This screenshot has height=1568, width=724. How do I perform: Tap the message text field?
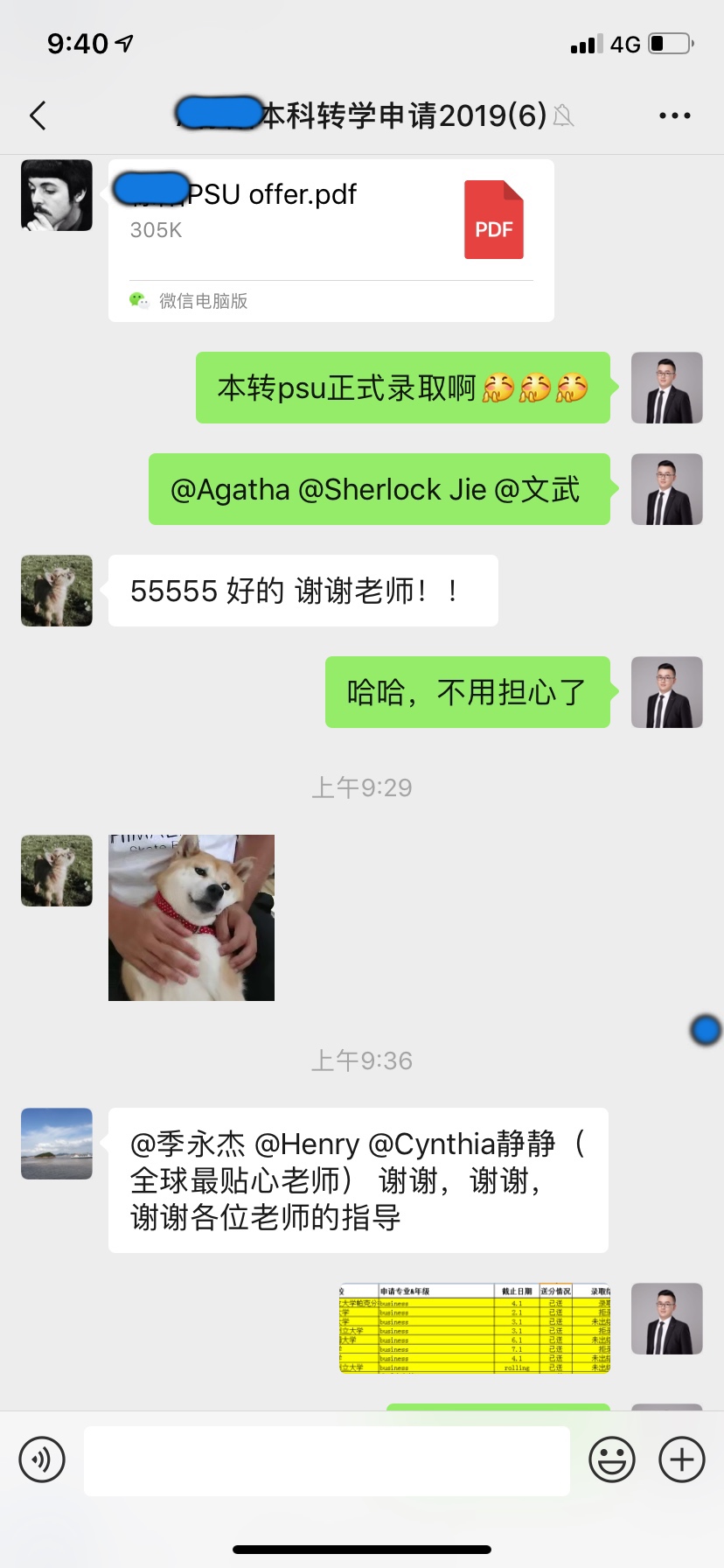[x=327, y=1459]
